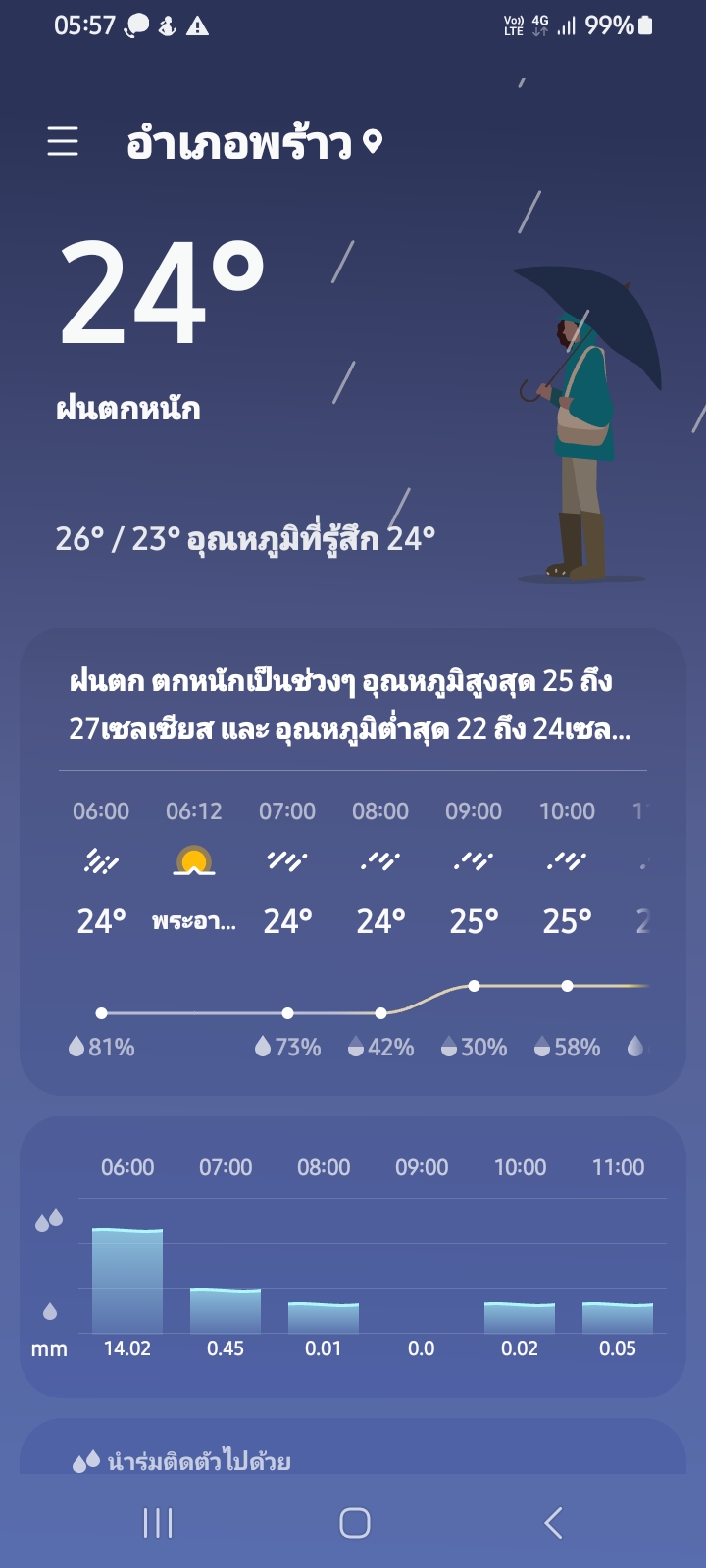Viewport: 706px width, 1568px height.
Task: Open the hamburger drawer menu
Action: click(63, 143)
